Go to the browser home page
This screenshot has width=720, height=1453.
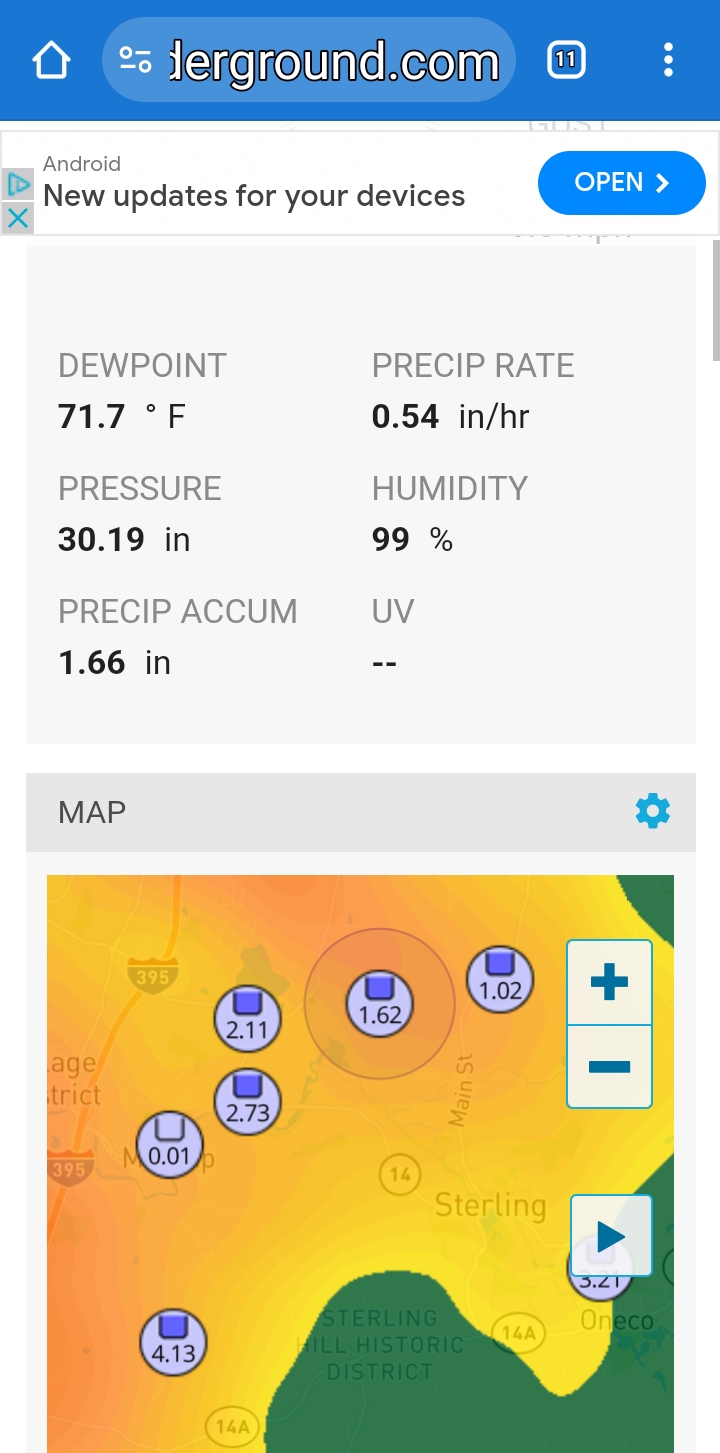51,61
